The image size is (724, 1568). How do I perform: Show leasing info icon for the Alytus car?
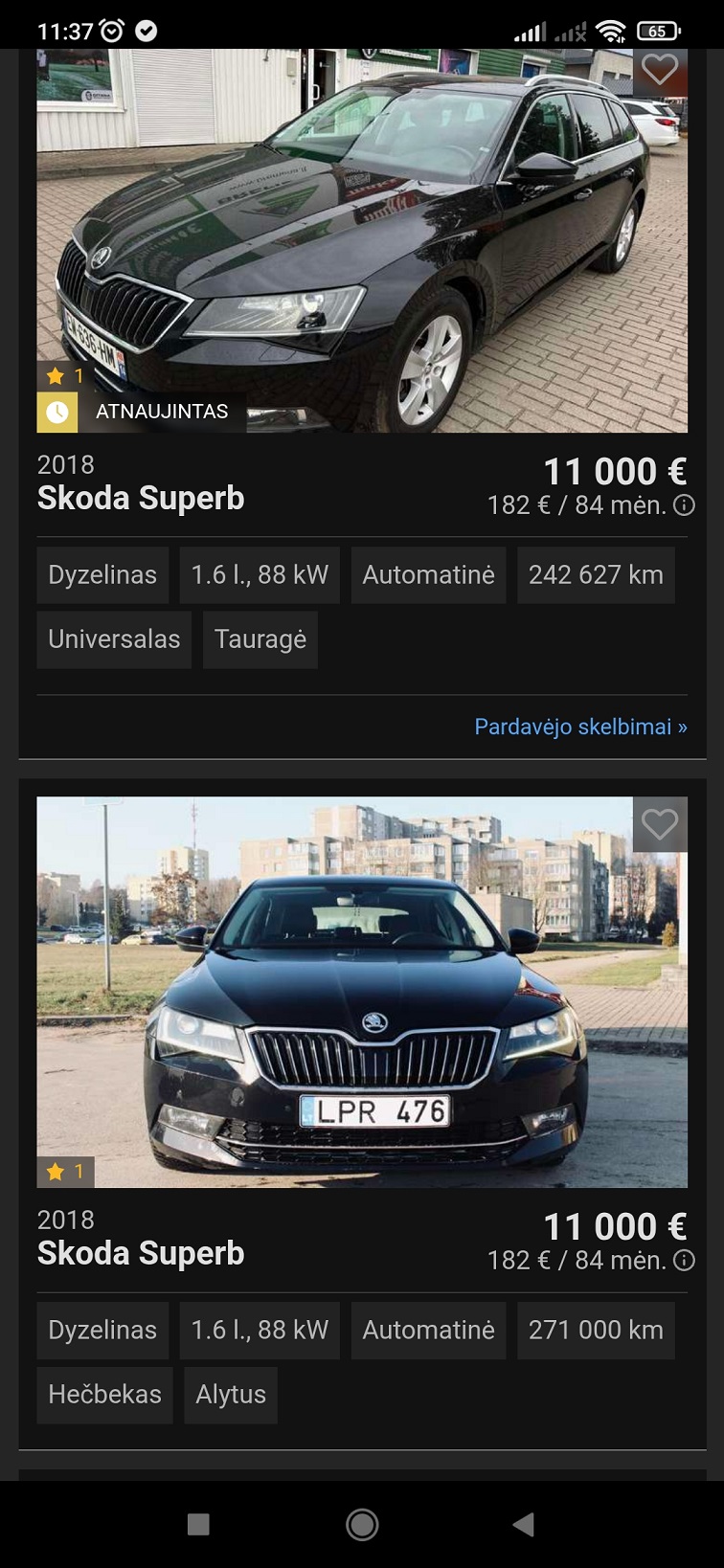pyautogui.click(x=684, y=1261)
